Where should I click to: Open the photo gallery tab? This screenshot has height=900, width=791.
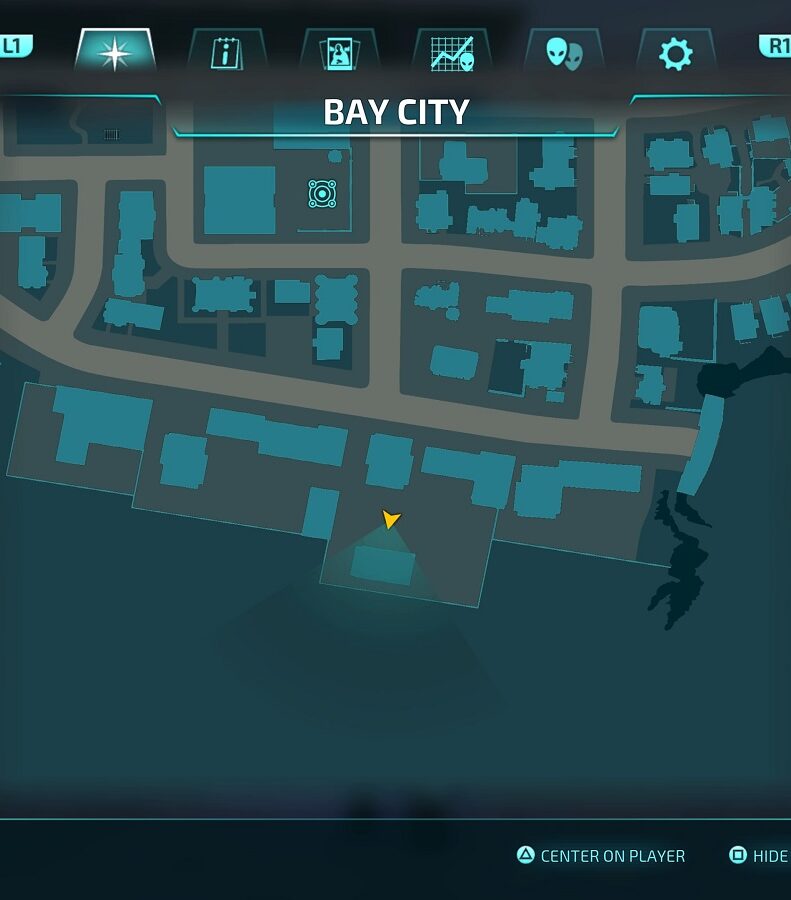(340, 52)
